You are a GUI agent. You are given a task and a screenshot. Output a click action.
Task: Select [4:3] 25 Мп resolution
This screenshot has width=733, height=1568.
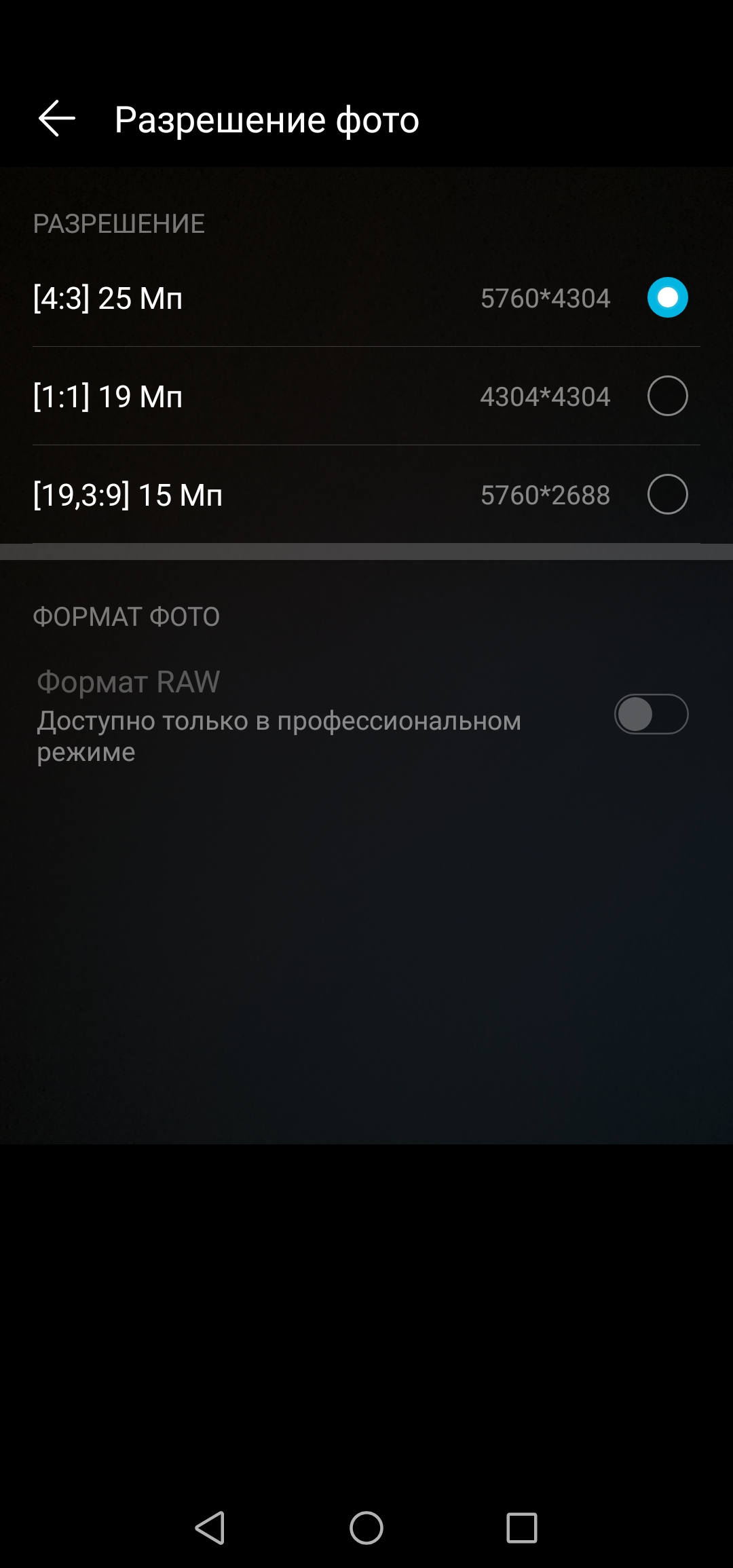pos(667,298)
